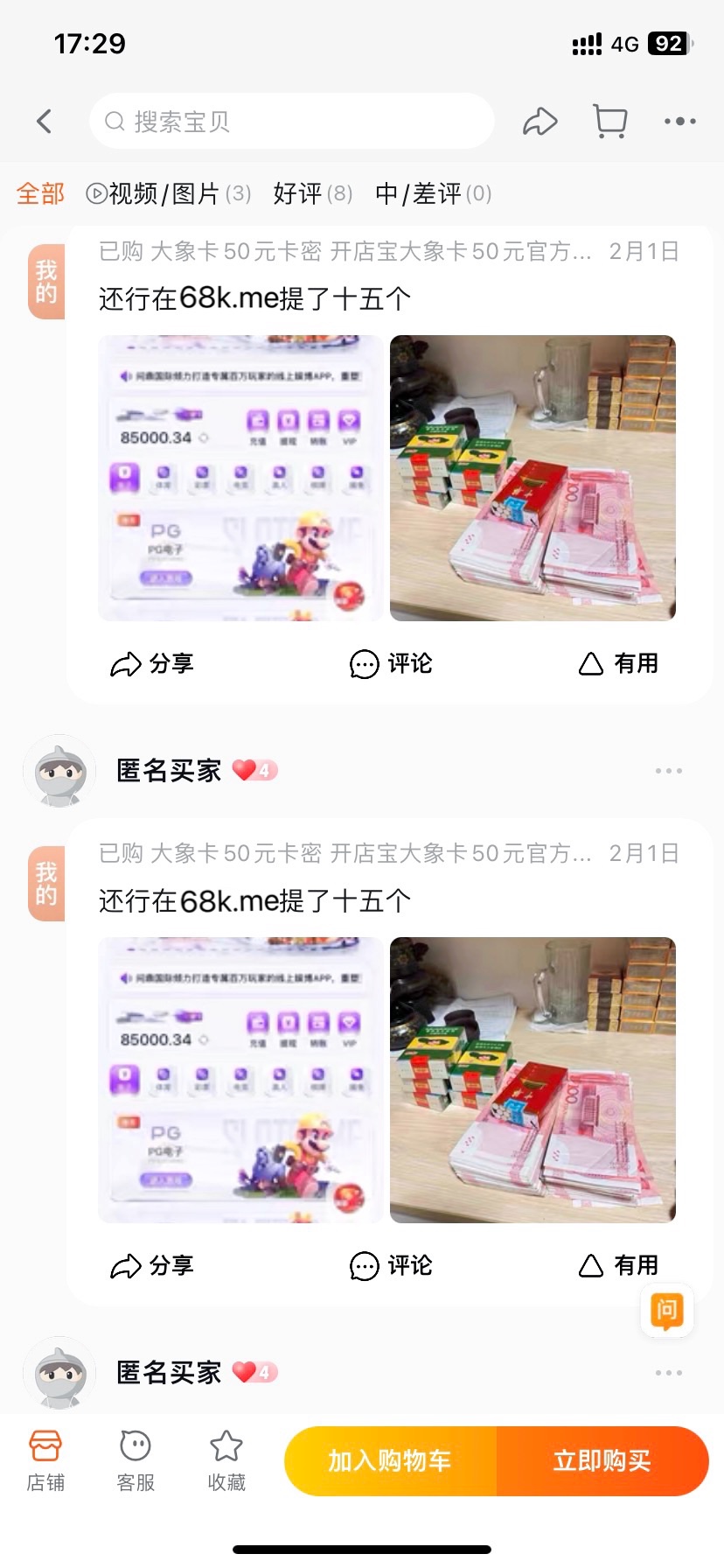Viewport: 724px width, 1568px height.
Task: Open the cash photo in the first review
Action: [x=533, y=478]
